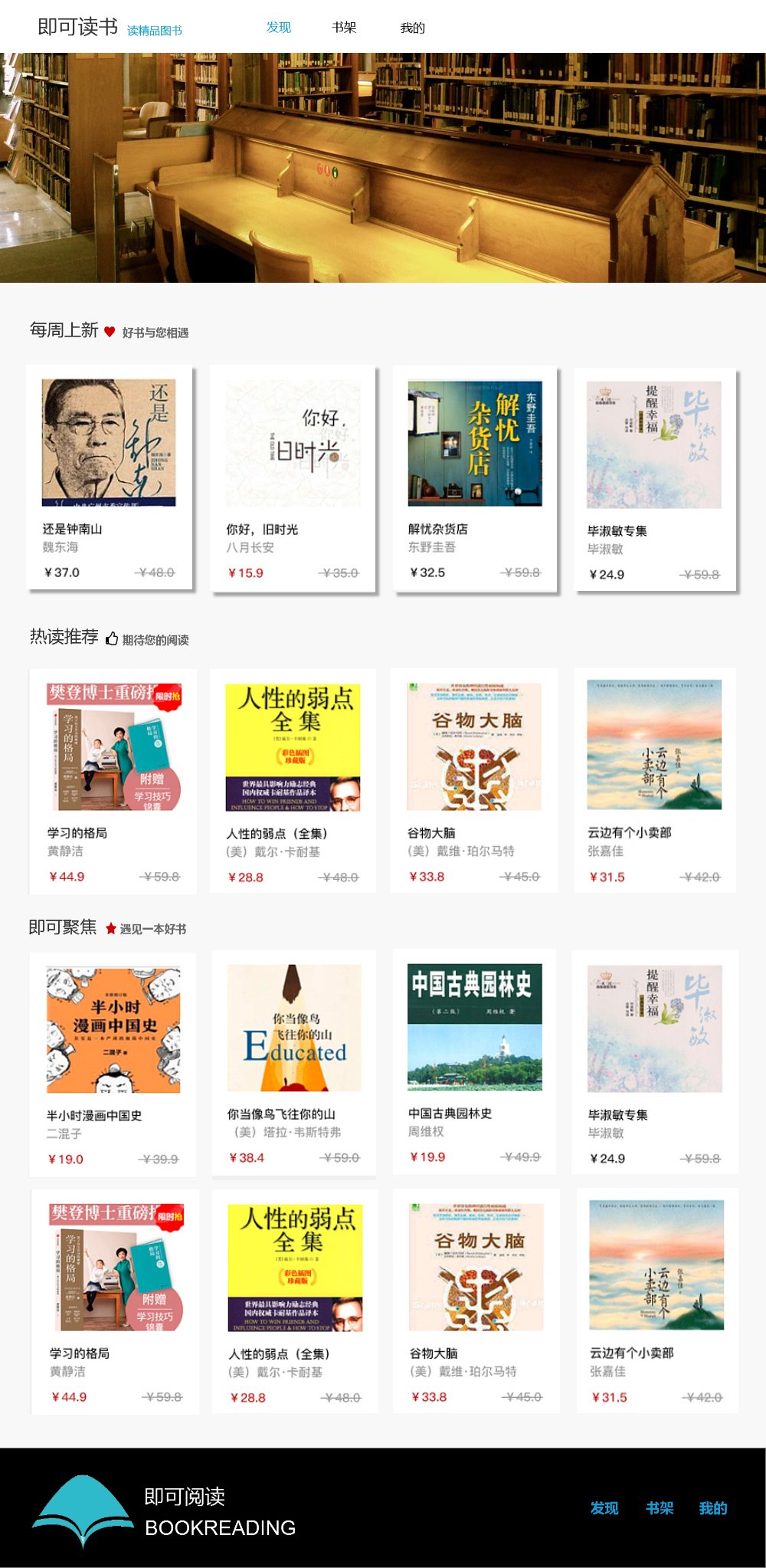Open the book 半小时漫画中国史

click(x=113, y=1064)
